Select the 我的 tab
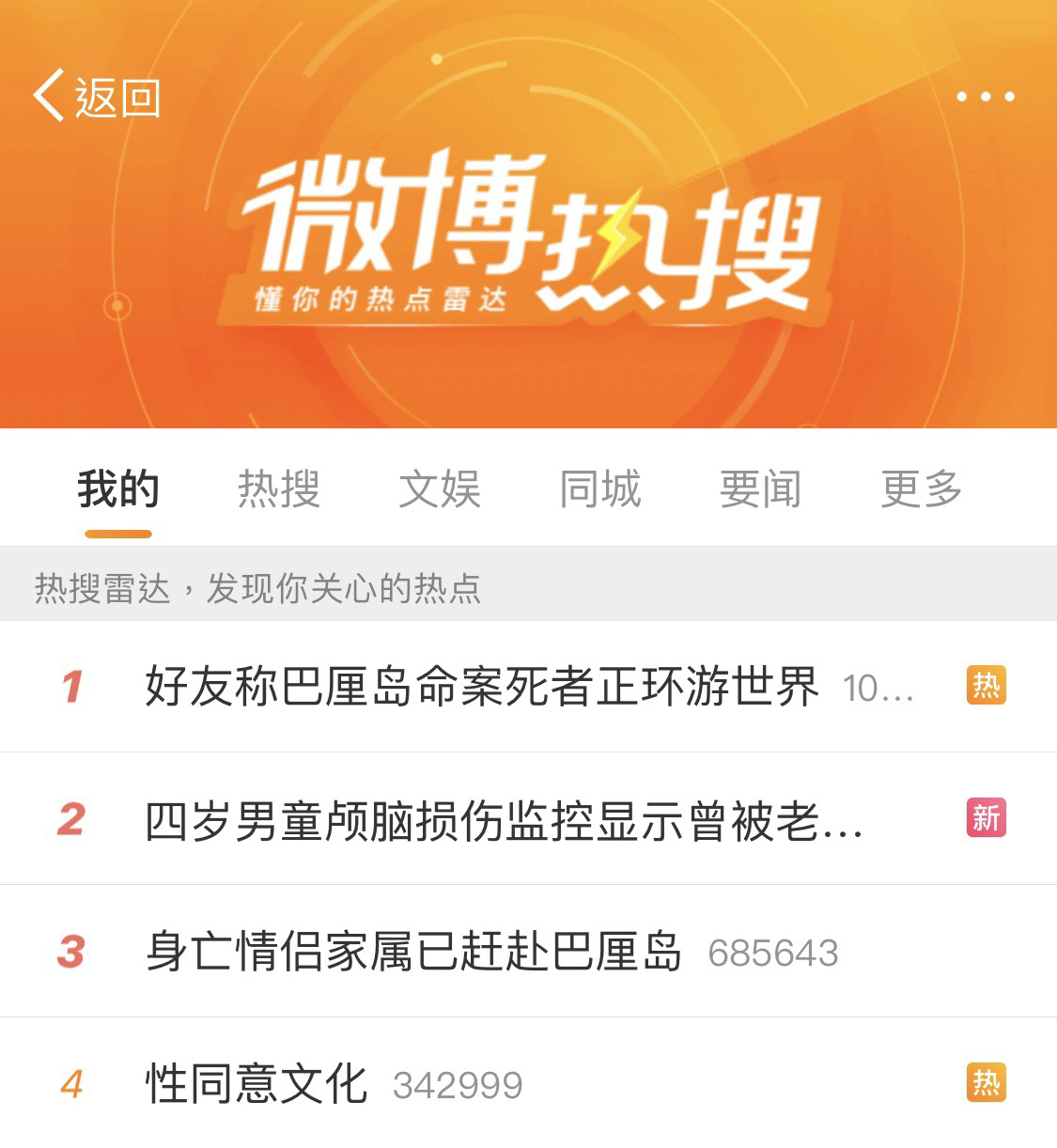The height and width of the screenshot is (1148, 1057). click(118, 489)
